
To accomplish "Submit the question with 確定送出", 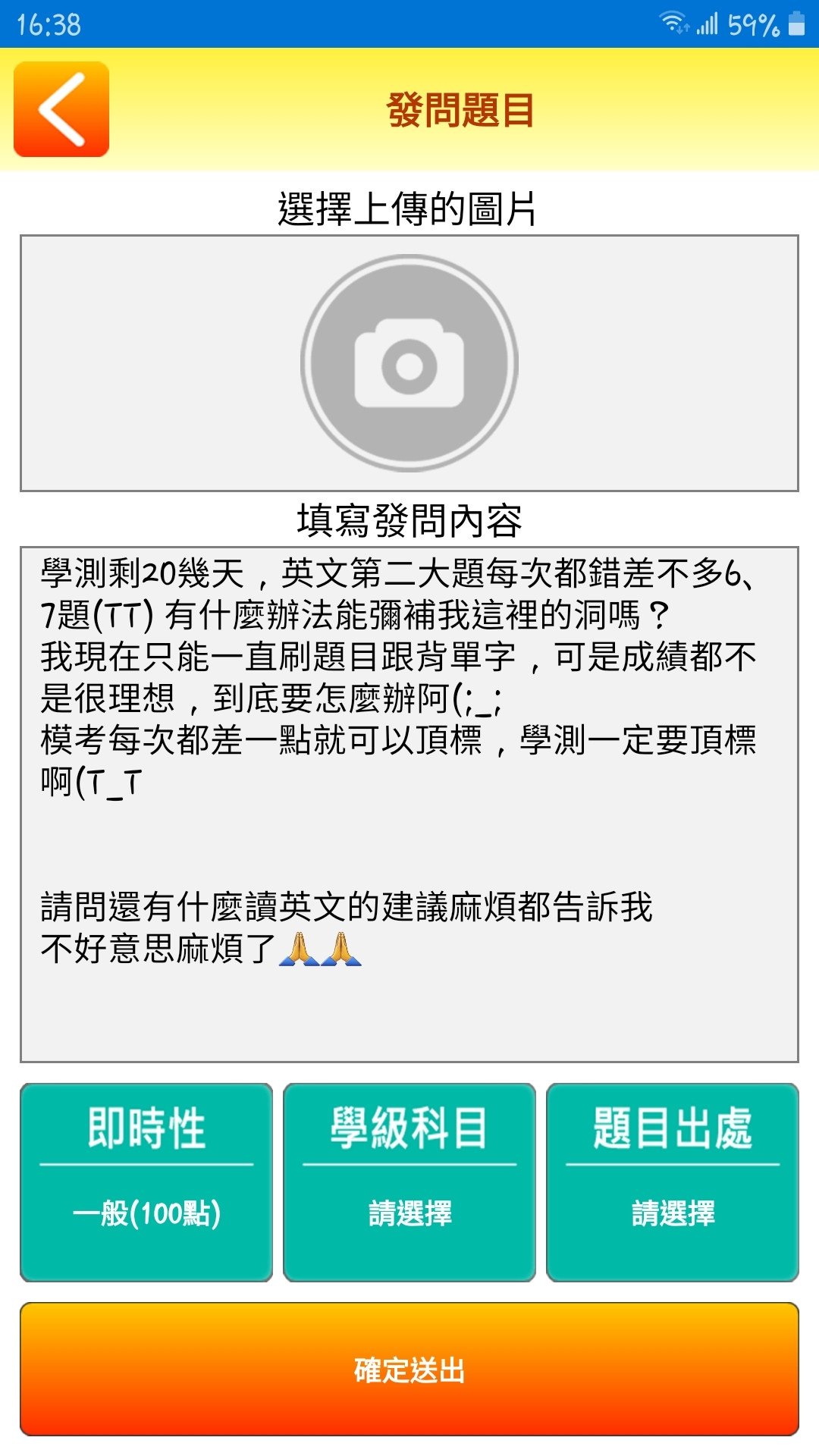I will point(409,1370).
